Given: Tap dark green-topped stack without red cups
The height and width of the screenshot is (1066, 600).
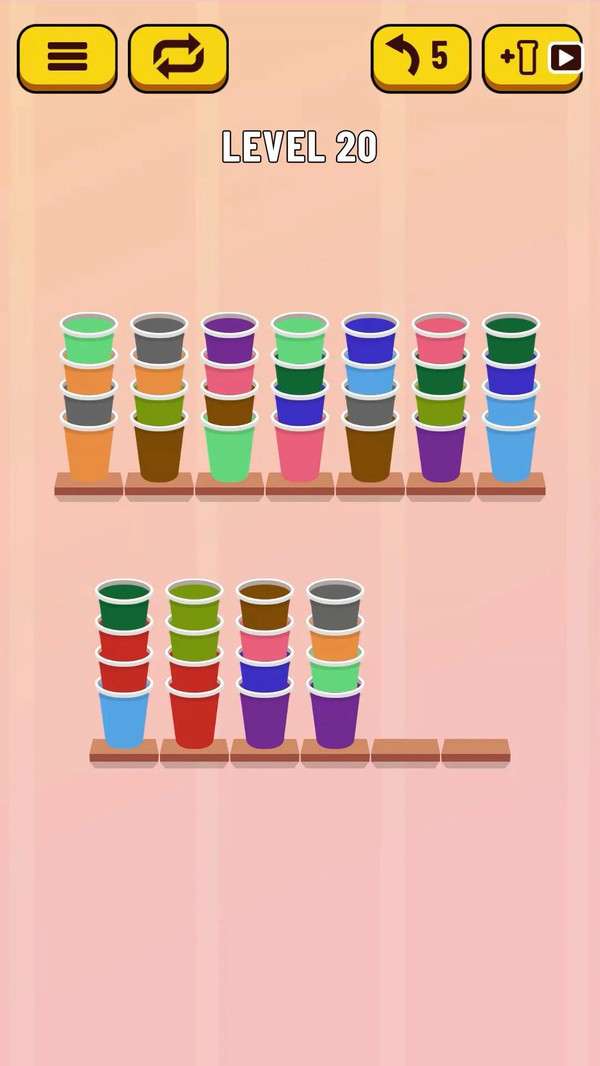Looking at the screenshot, I should [x=511, y=400].
